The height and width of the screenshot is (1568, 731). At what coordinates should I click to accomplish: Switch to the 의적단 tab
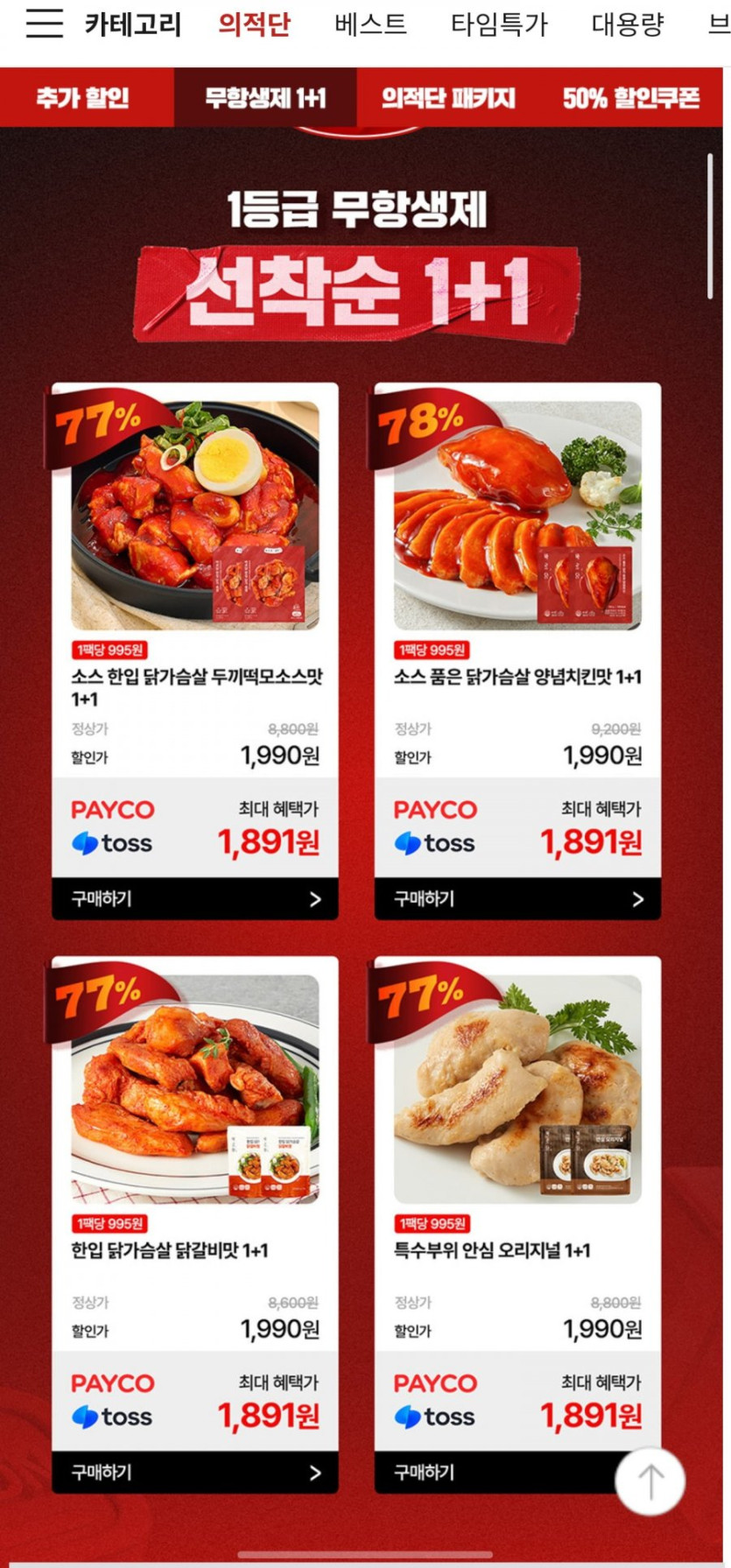[254, 24]
